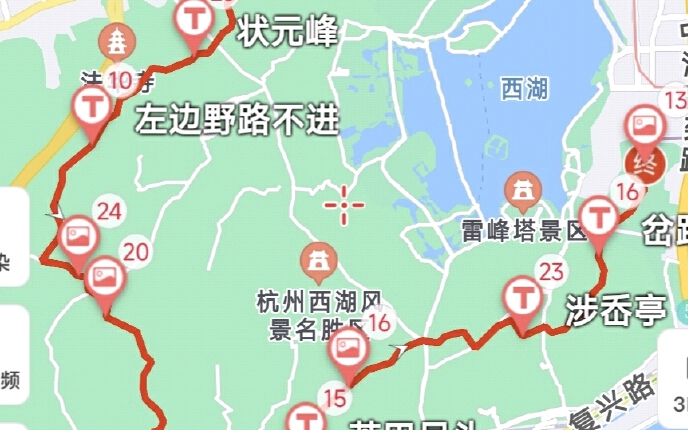This screenshot has width=688, height=430.
Task: Tap the 杭州西湖风景名胜区 landmark icon
Action: pyautogui.click(x=319, y=261)
